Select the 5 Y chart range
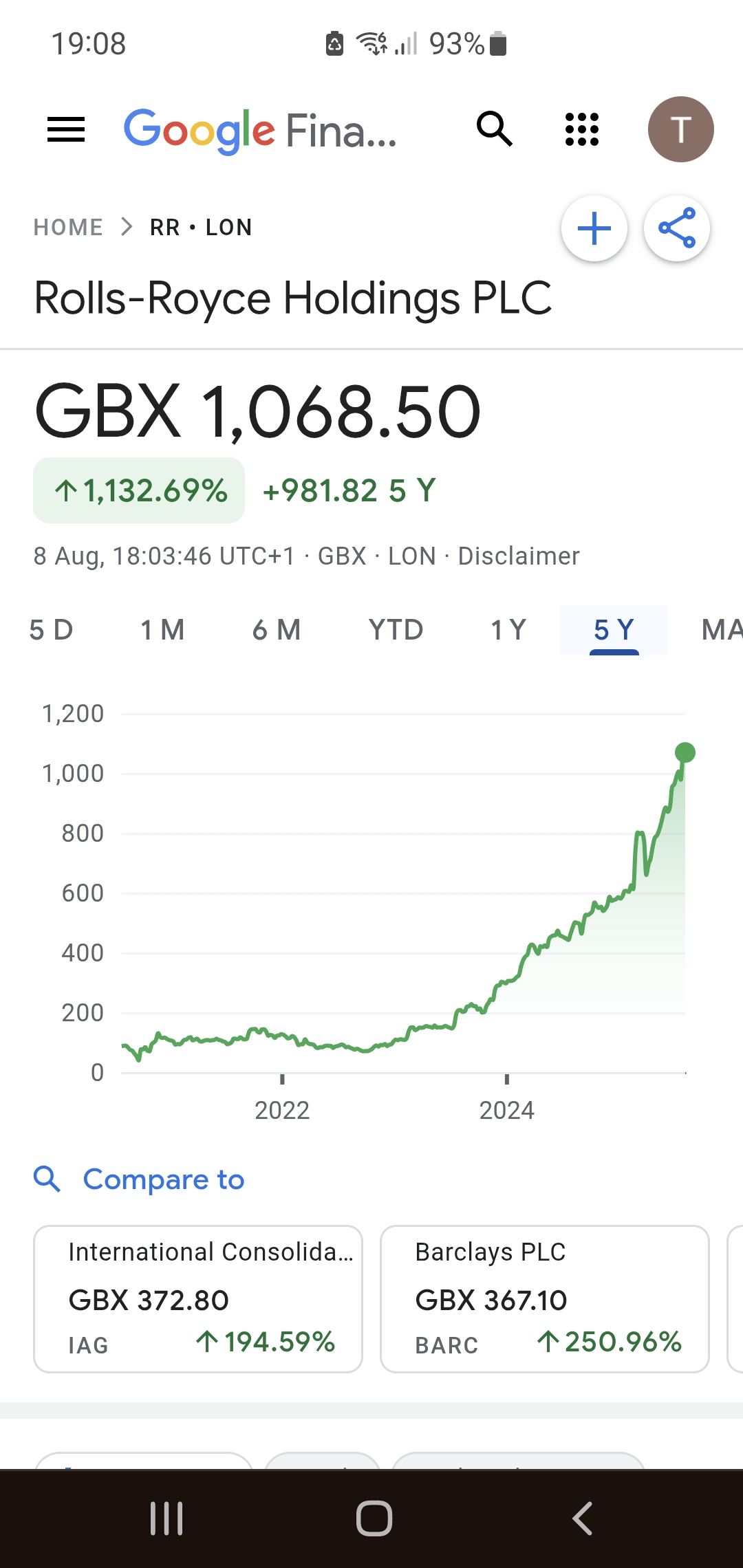 614,630
